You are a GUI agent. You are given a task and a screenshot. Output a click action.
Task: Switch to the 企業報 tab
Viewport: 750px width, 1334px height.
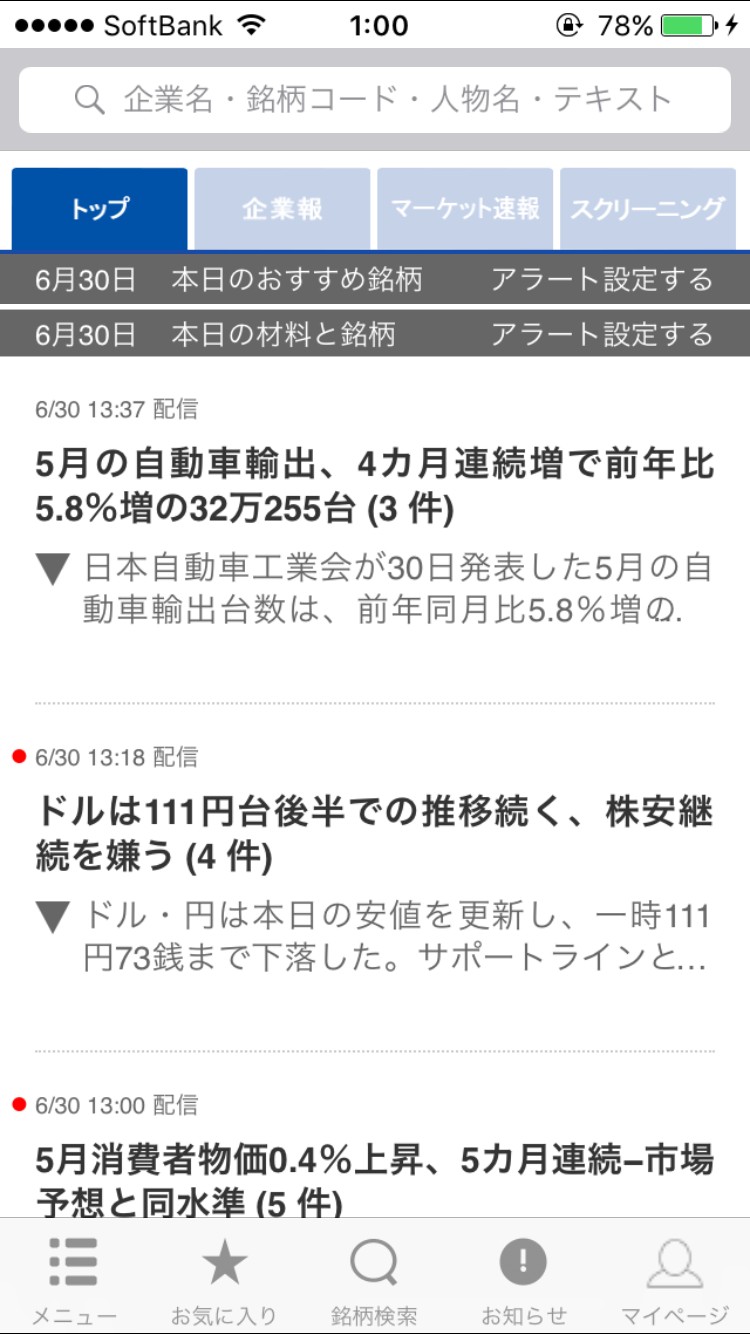click(x=283, y=209)
